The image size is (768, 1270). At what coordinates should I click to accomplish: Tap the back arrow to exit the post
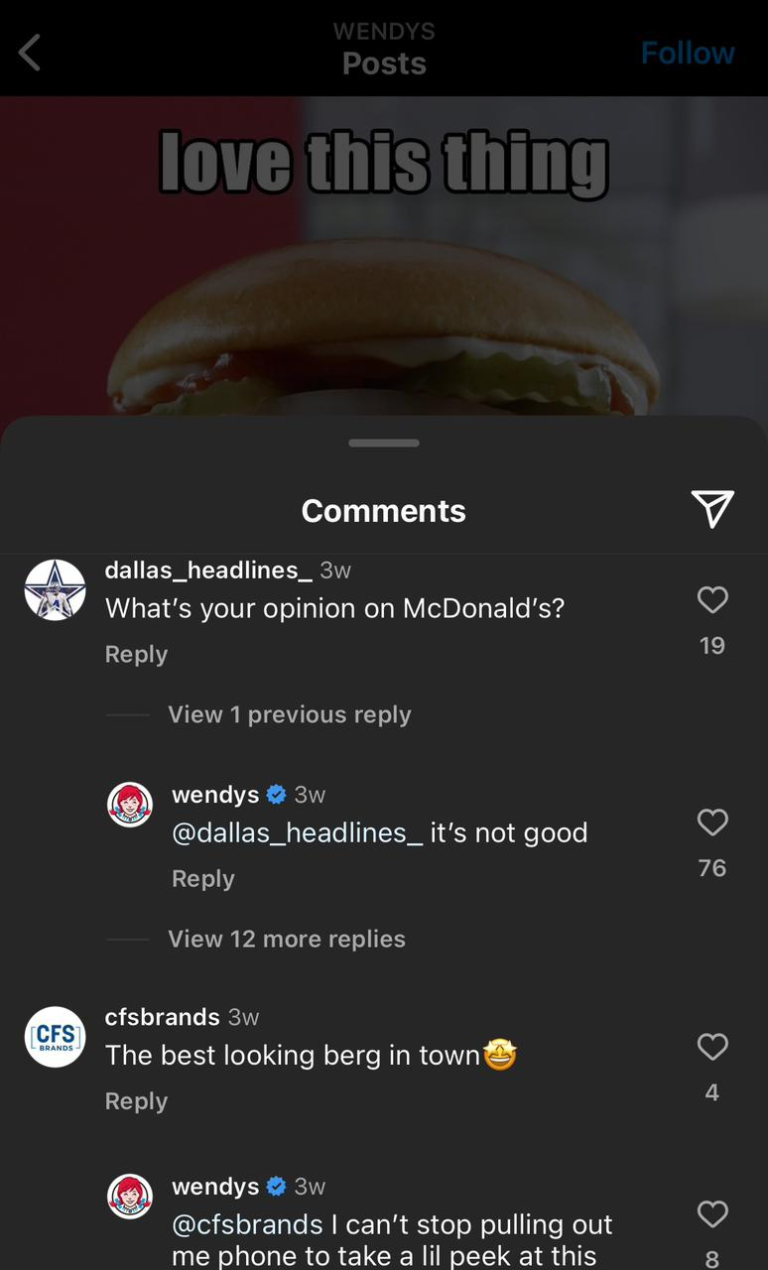pyautogui.click(x=29, y=52)
